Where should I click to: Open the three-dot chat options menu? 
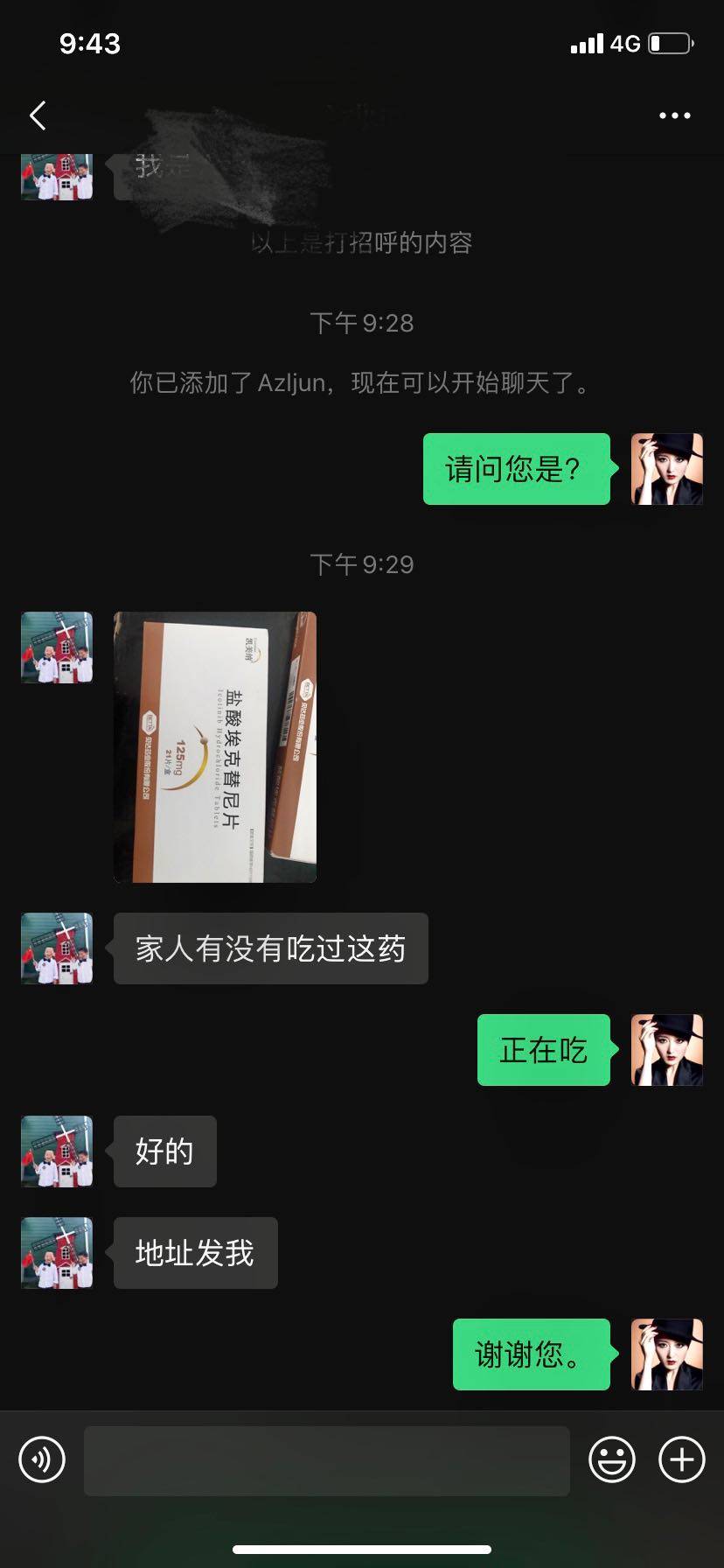point(674,115)
